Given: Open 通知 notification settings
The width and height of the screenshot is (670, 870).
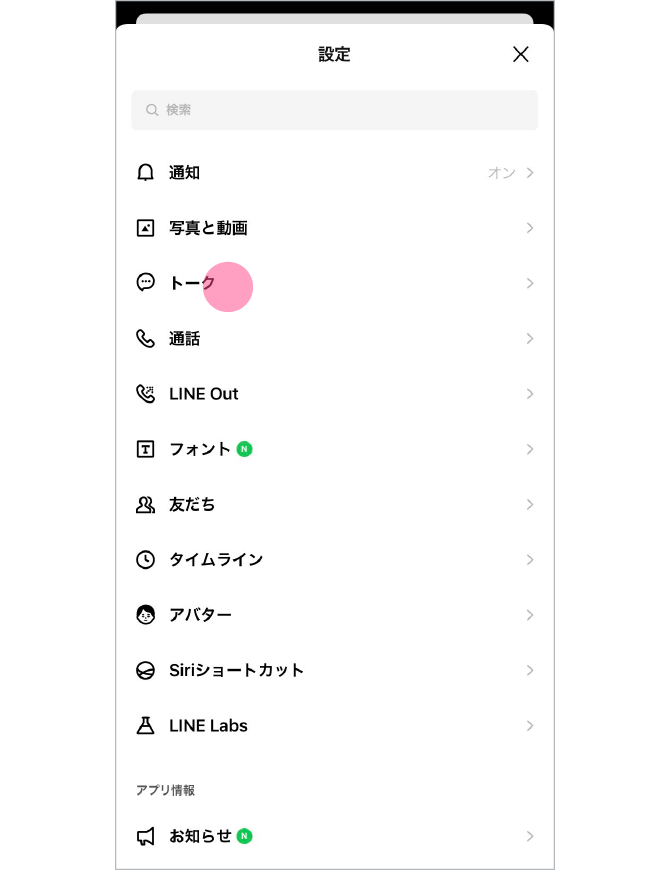Looking at the screenshot, I should (334, 173).
